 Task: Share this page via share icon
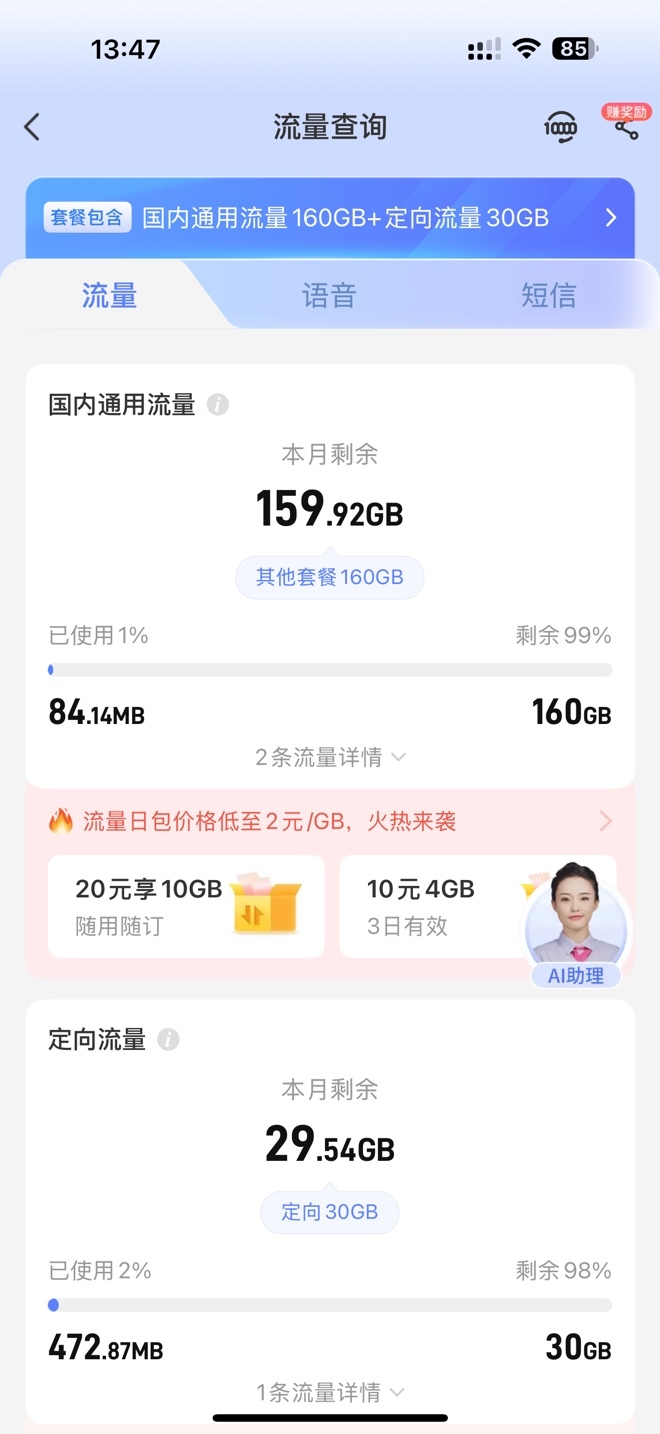click(626, 128)
